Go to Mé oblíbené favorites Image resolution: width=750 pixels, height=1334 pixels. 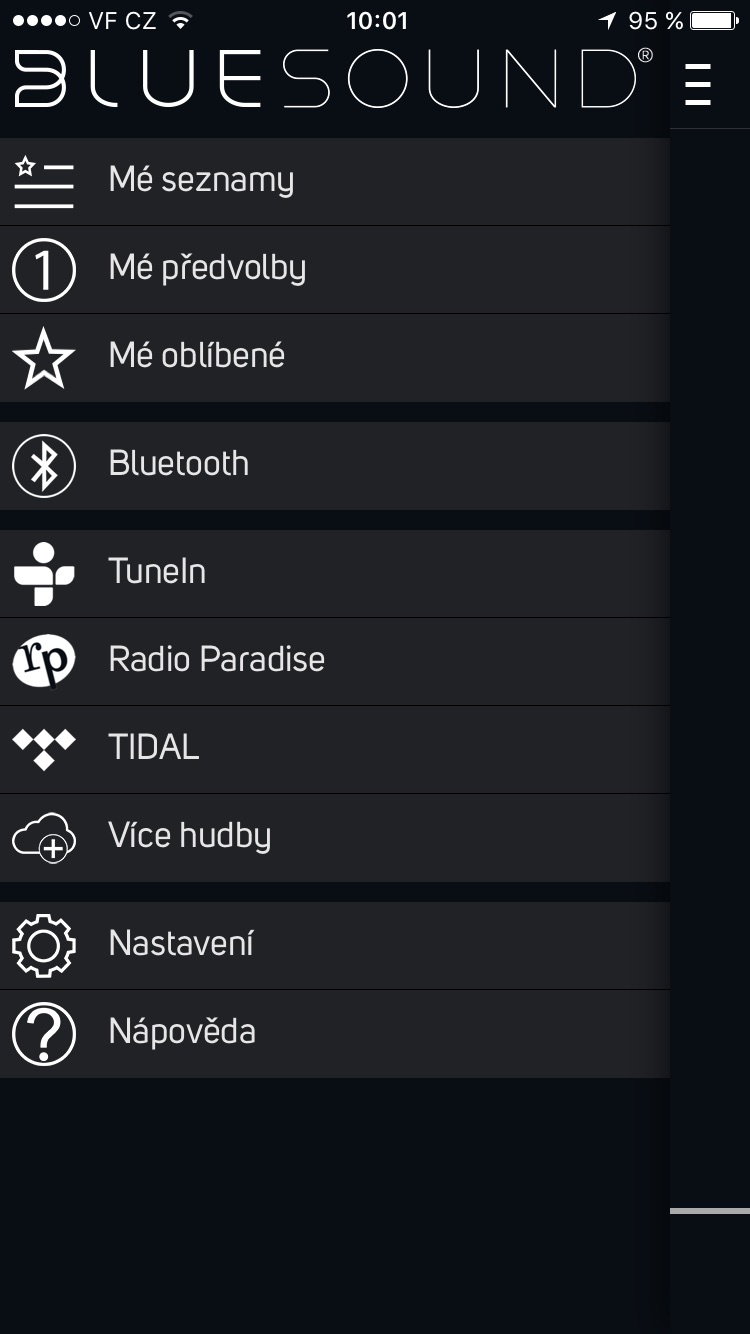334,357
